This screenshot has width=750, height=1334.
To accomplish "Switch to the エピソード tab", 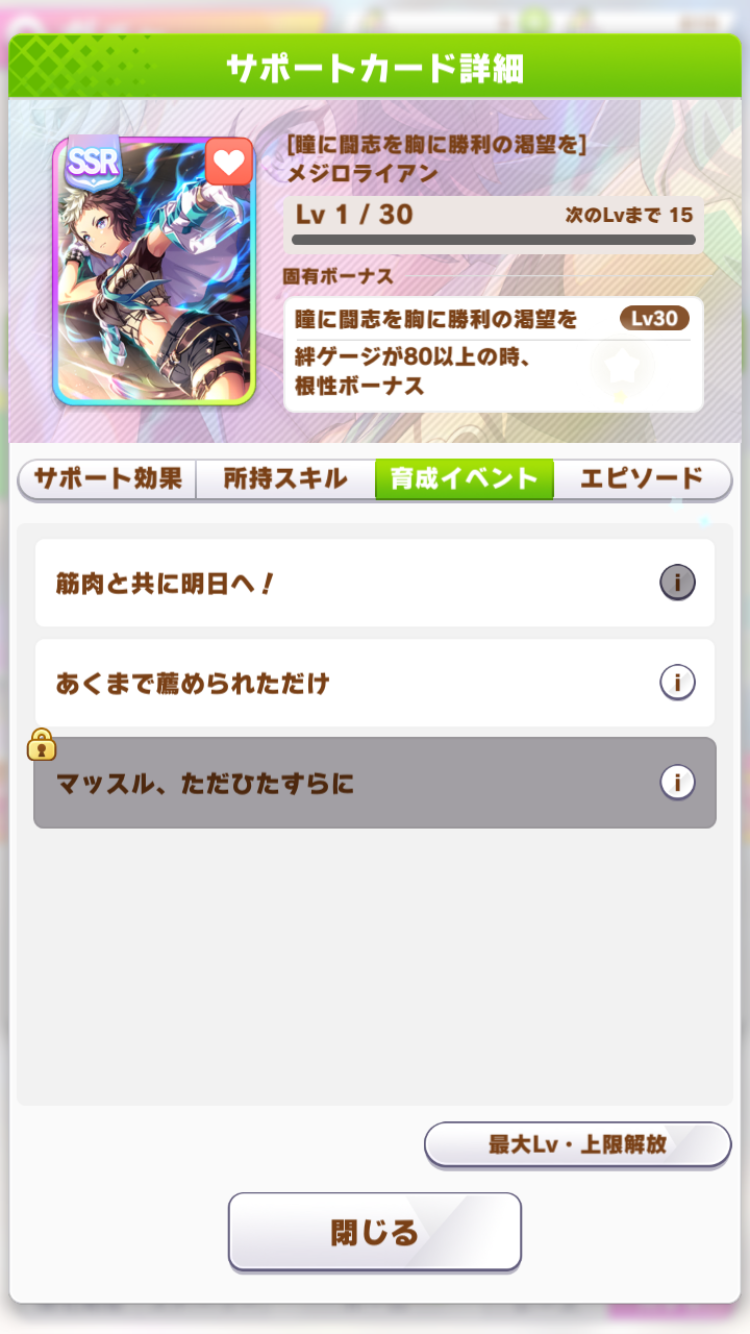I will tap(643, 479).
